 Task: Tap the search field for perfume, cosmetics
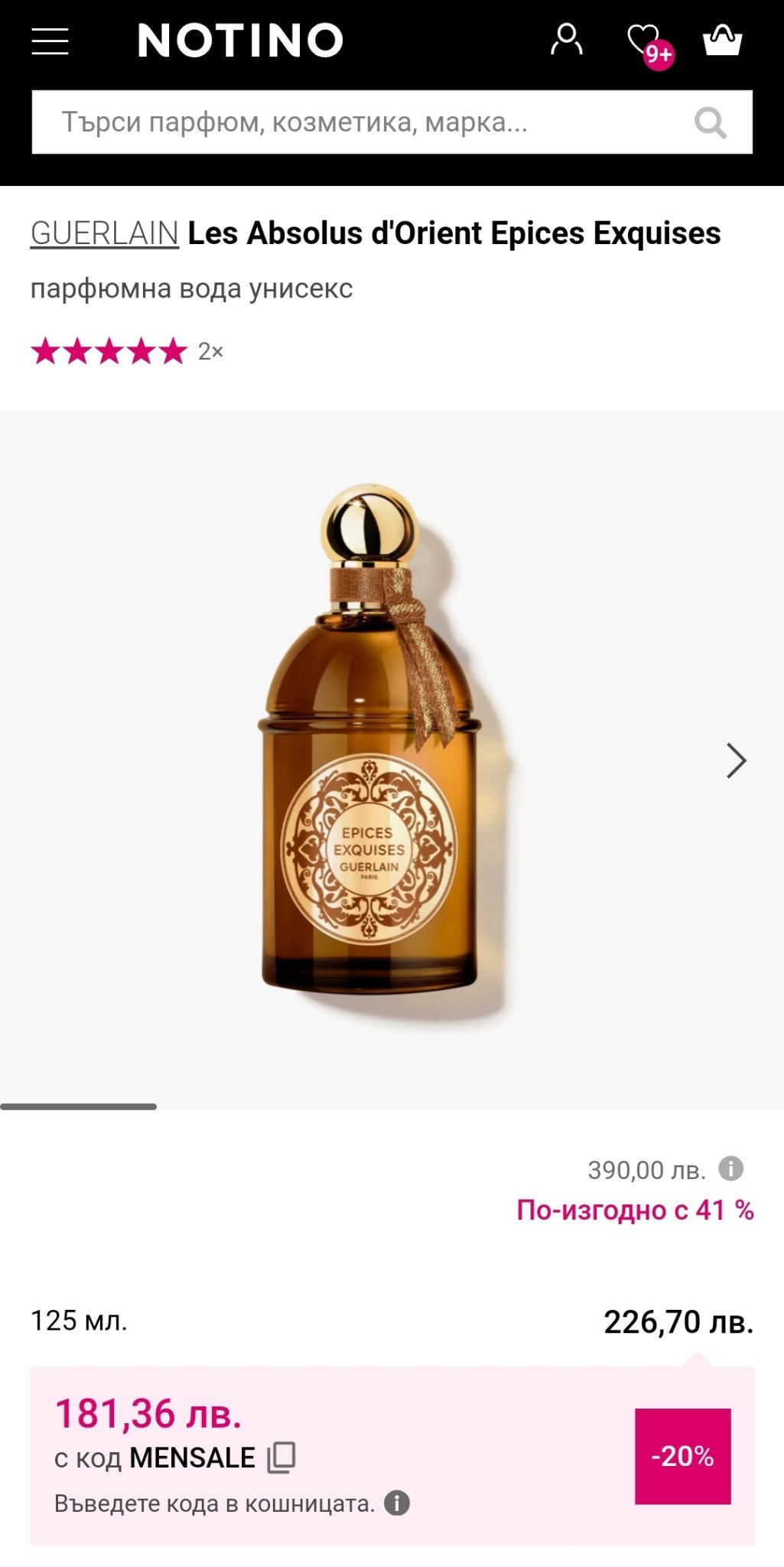[359, 122]
